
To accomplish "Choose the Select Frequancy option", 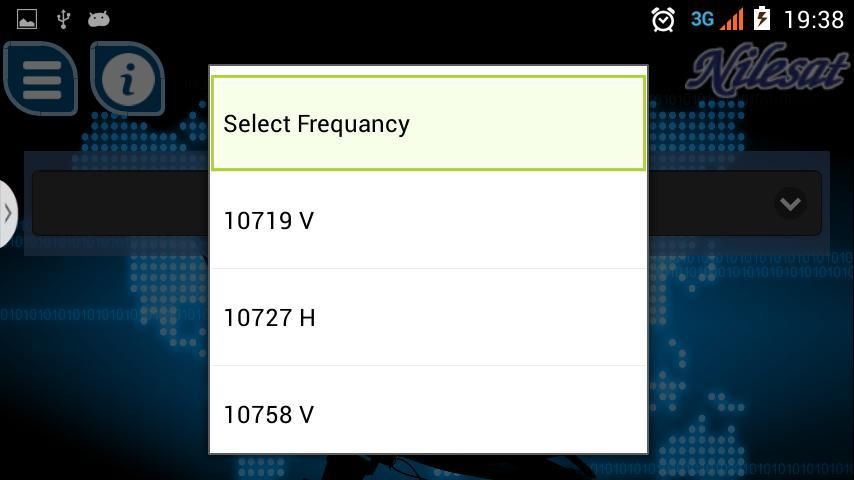I will tap(428, 123).
